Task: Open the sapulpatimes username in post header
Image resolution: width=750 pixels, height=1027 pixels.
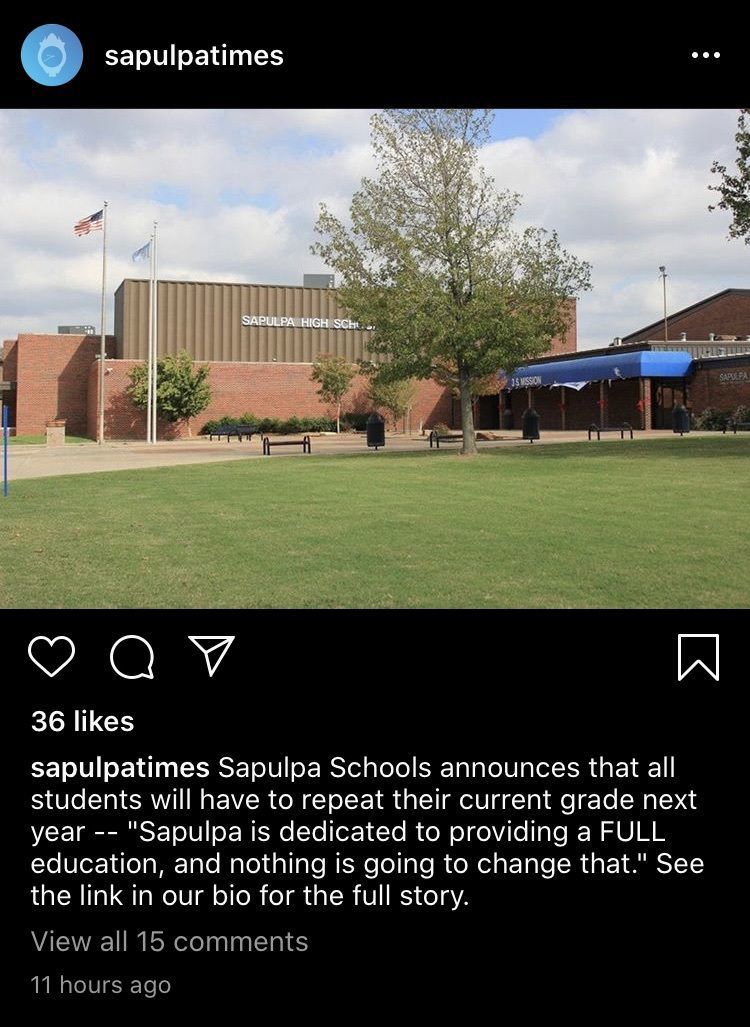Action: [194, 56]
